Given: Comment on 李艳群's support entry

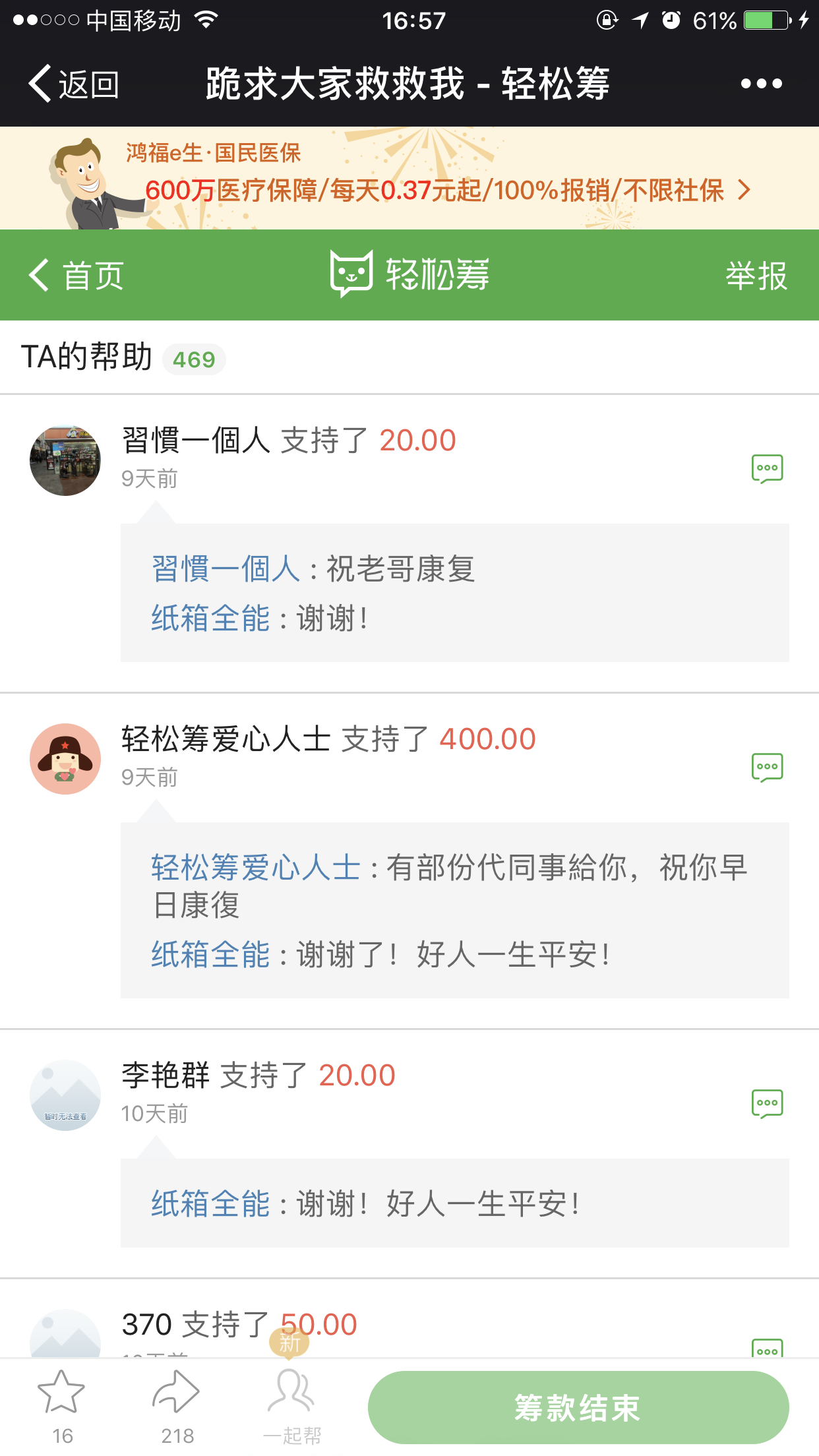Looking at the screenshot, I should [x=767, y=1103].
